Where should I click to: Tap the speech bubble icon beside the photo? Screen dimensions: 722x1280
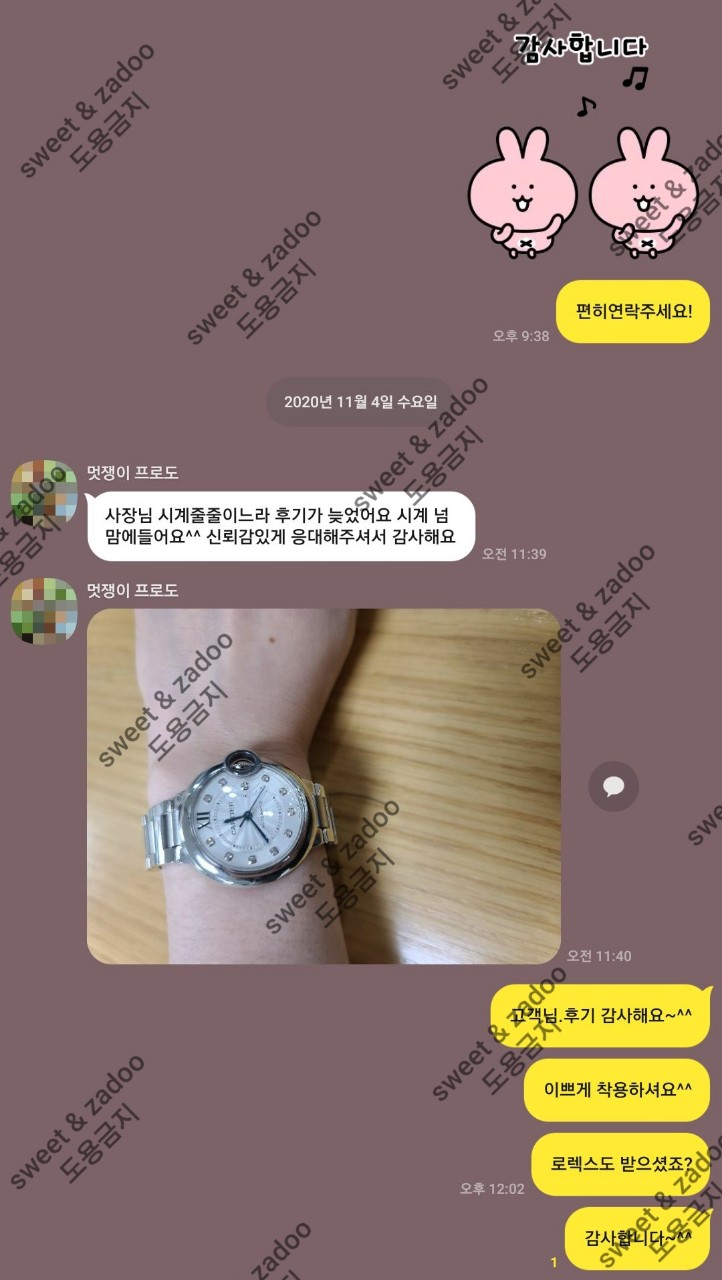click(613, 787)
